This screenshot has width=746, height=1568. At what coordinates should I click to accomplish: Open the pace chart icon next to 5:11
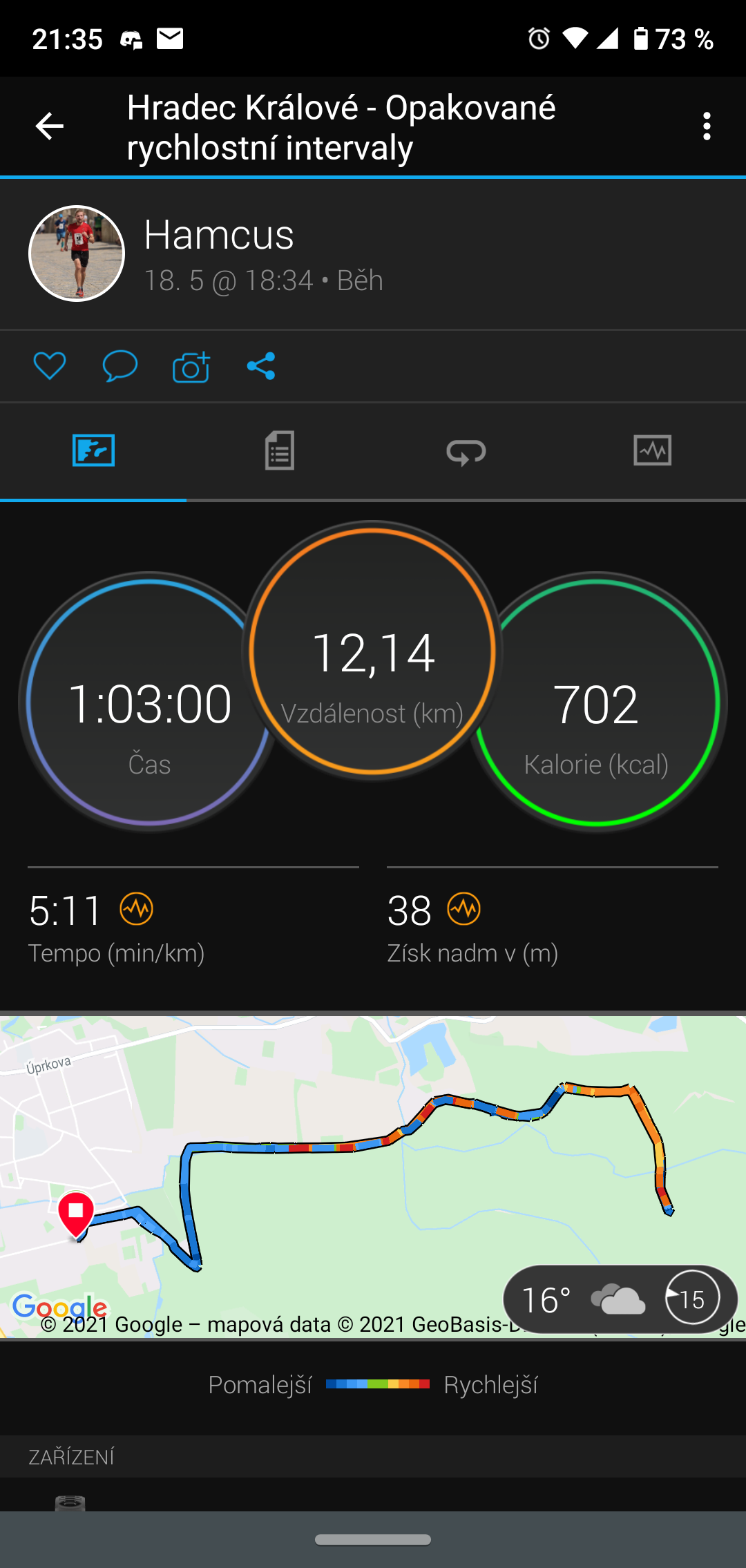point(137,909)
